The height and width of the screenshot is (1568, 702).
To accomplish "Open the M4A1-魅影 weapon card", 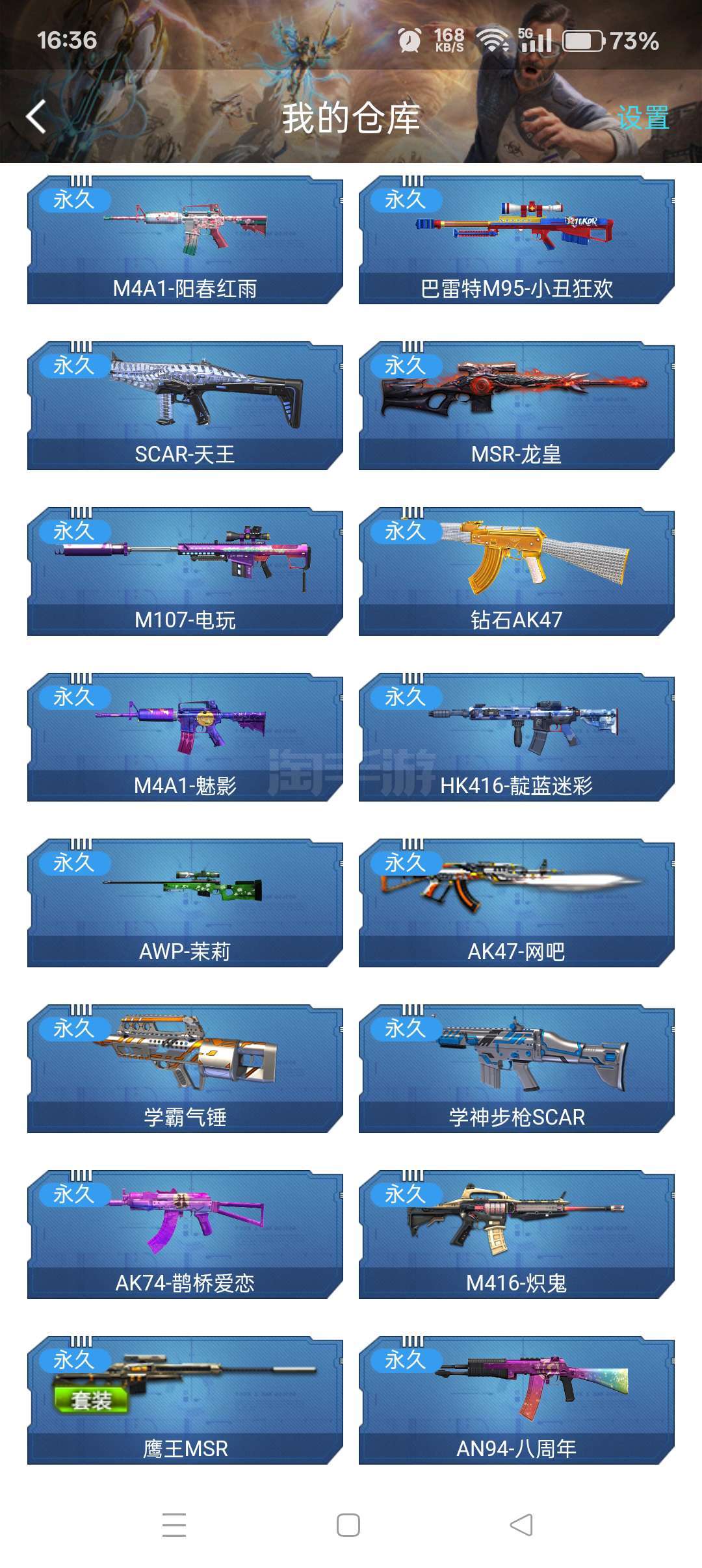I will 185,737.
